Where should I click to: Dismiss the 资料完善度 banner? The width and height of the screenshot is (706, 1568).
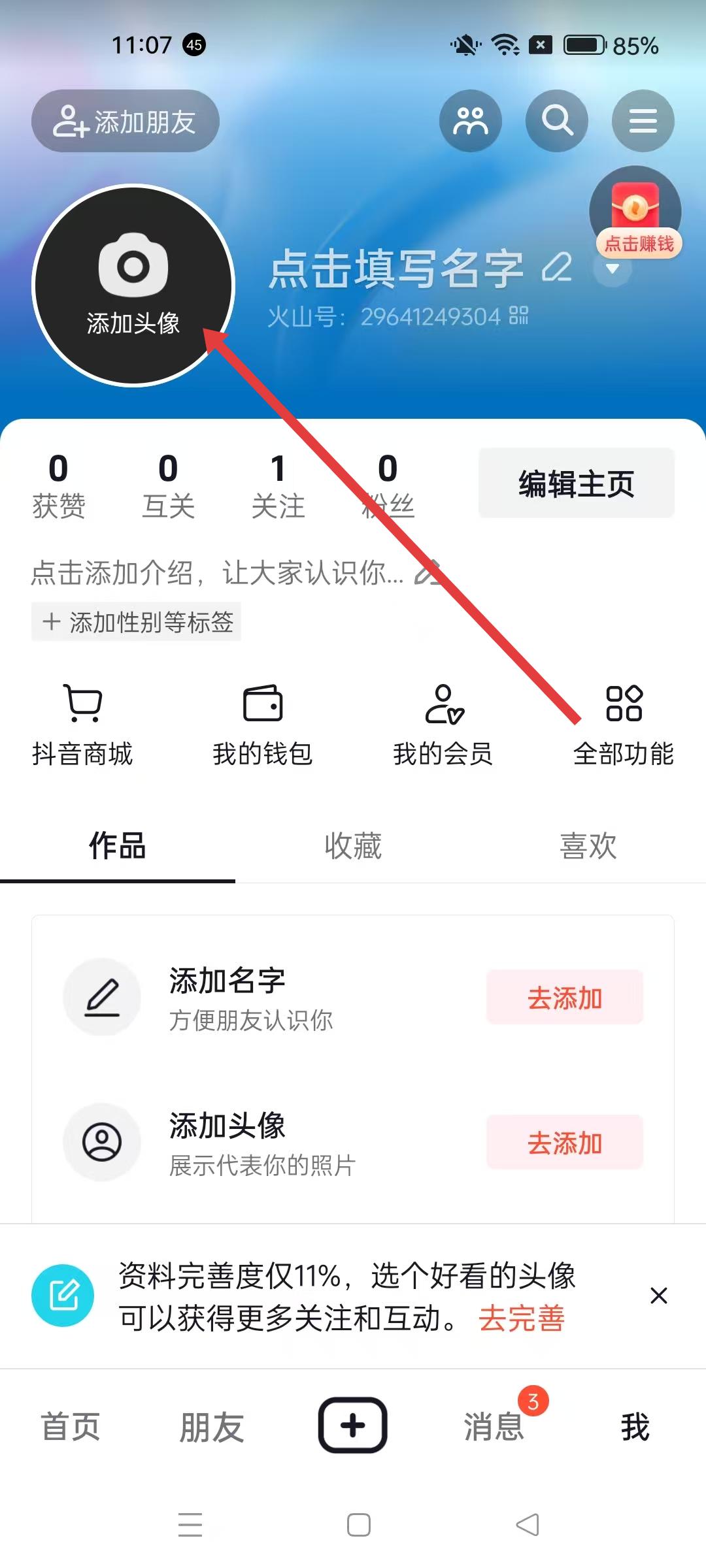(x=658, y=1296)
